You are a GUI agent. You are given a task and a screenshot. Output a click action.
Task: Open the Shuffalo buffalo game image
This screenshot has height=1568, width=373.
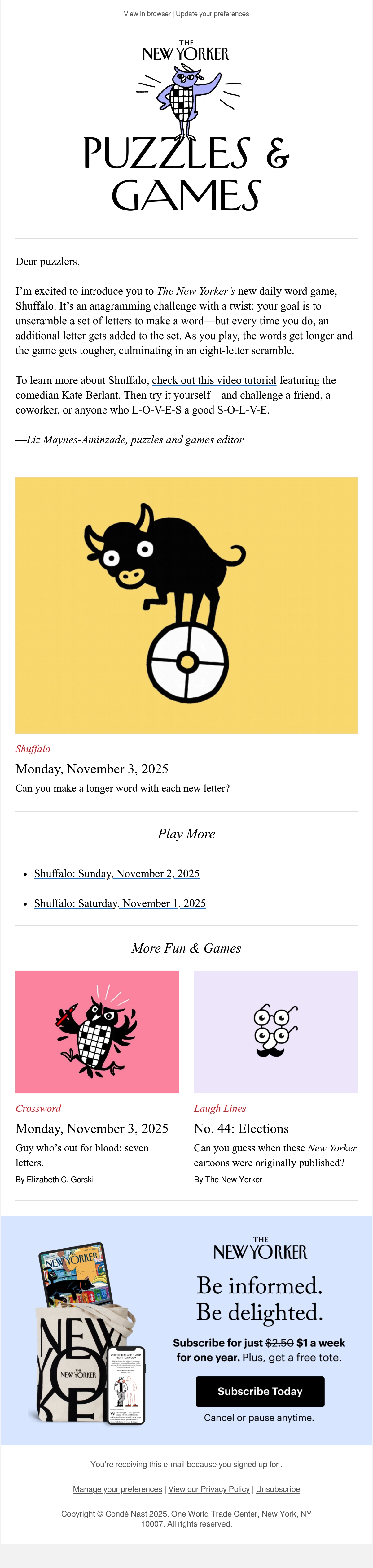(x=186, y=605)
